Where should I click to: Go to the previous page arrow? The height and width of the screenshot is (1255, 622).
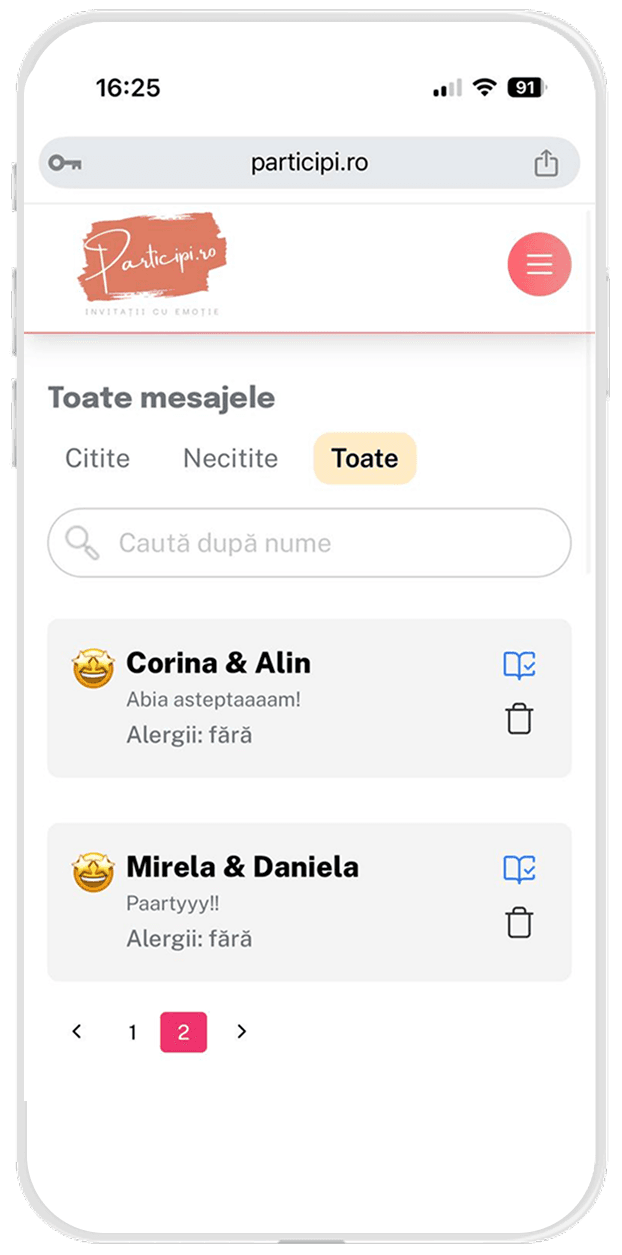77,1032
